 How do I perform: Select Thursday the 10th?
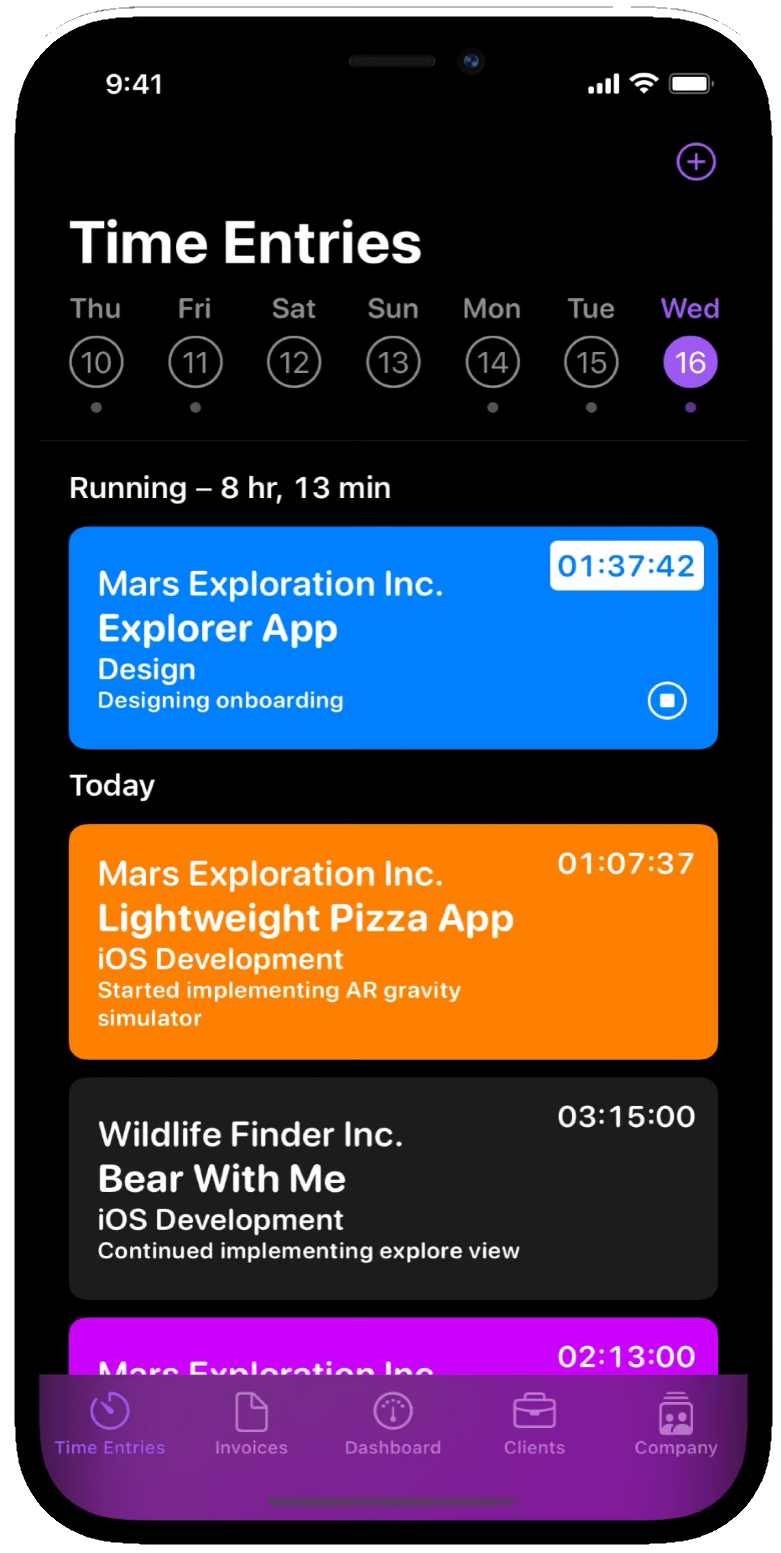[96, 362]
